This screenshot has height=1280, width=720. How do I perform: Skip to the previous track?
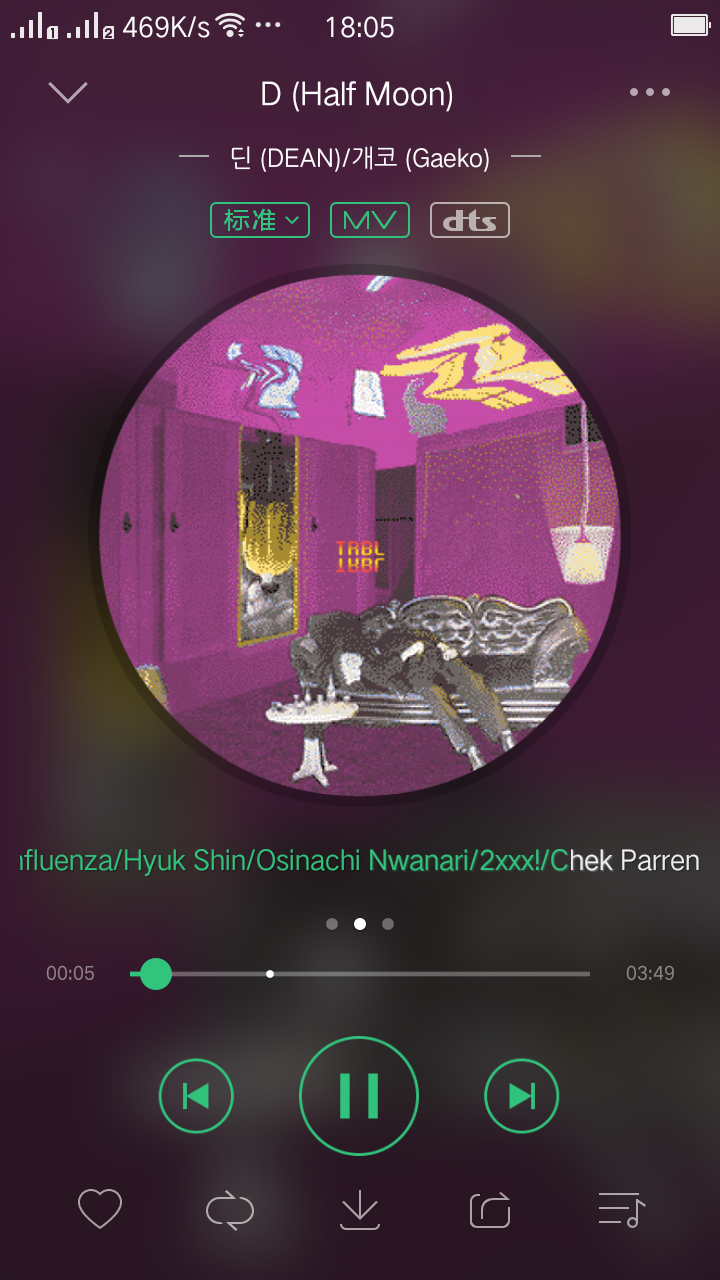point(196,1096)
